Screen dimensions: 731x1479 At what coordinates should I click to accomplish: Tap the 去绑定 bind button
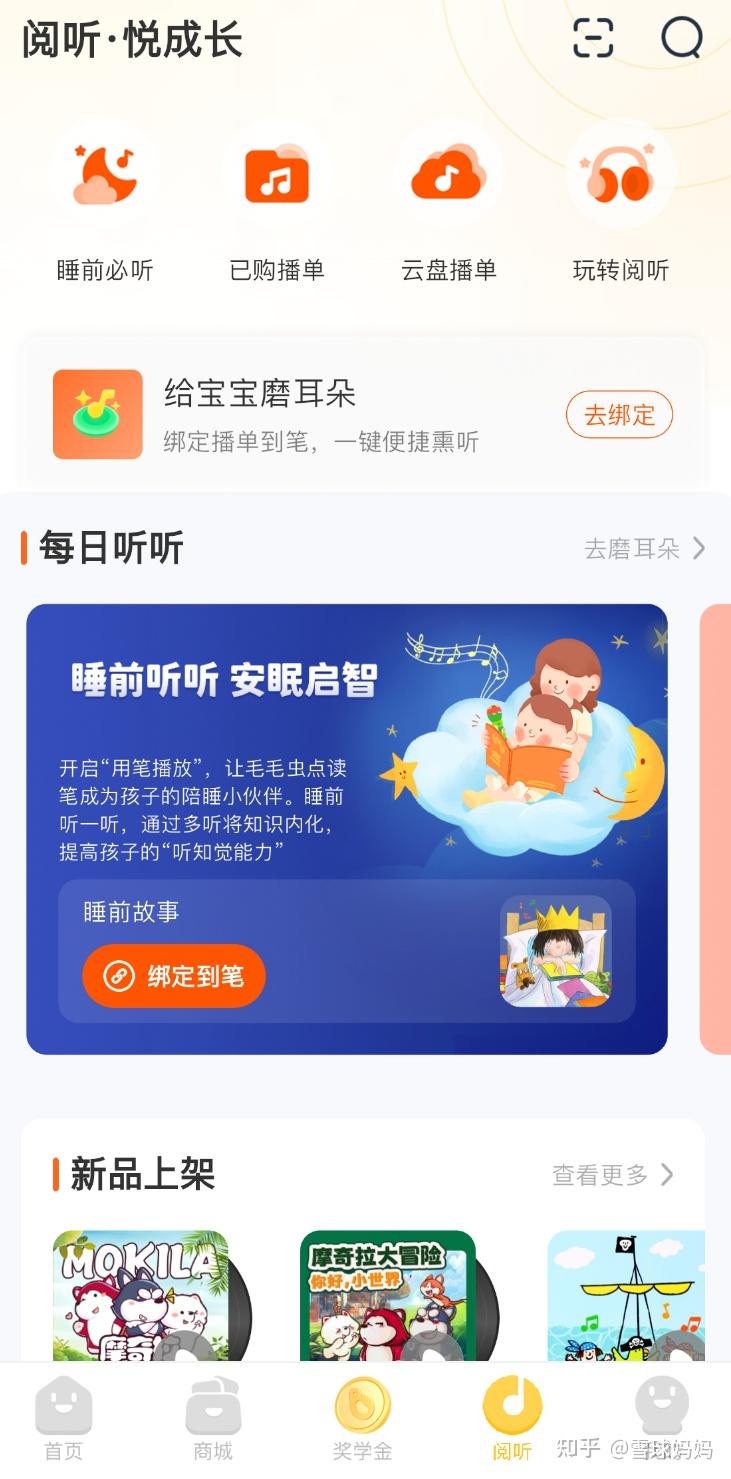point(620,414)
